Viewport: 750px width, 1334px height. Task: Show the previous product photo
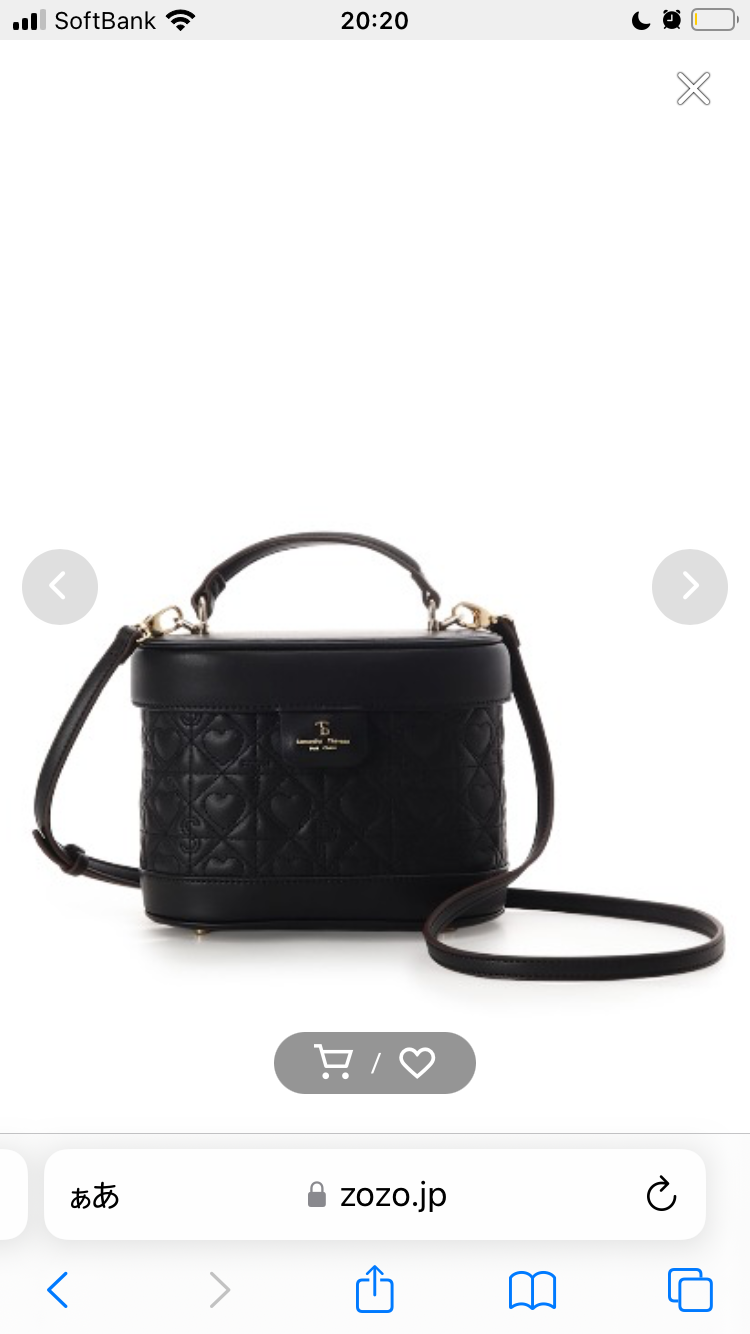(x=60, y=587)
